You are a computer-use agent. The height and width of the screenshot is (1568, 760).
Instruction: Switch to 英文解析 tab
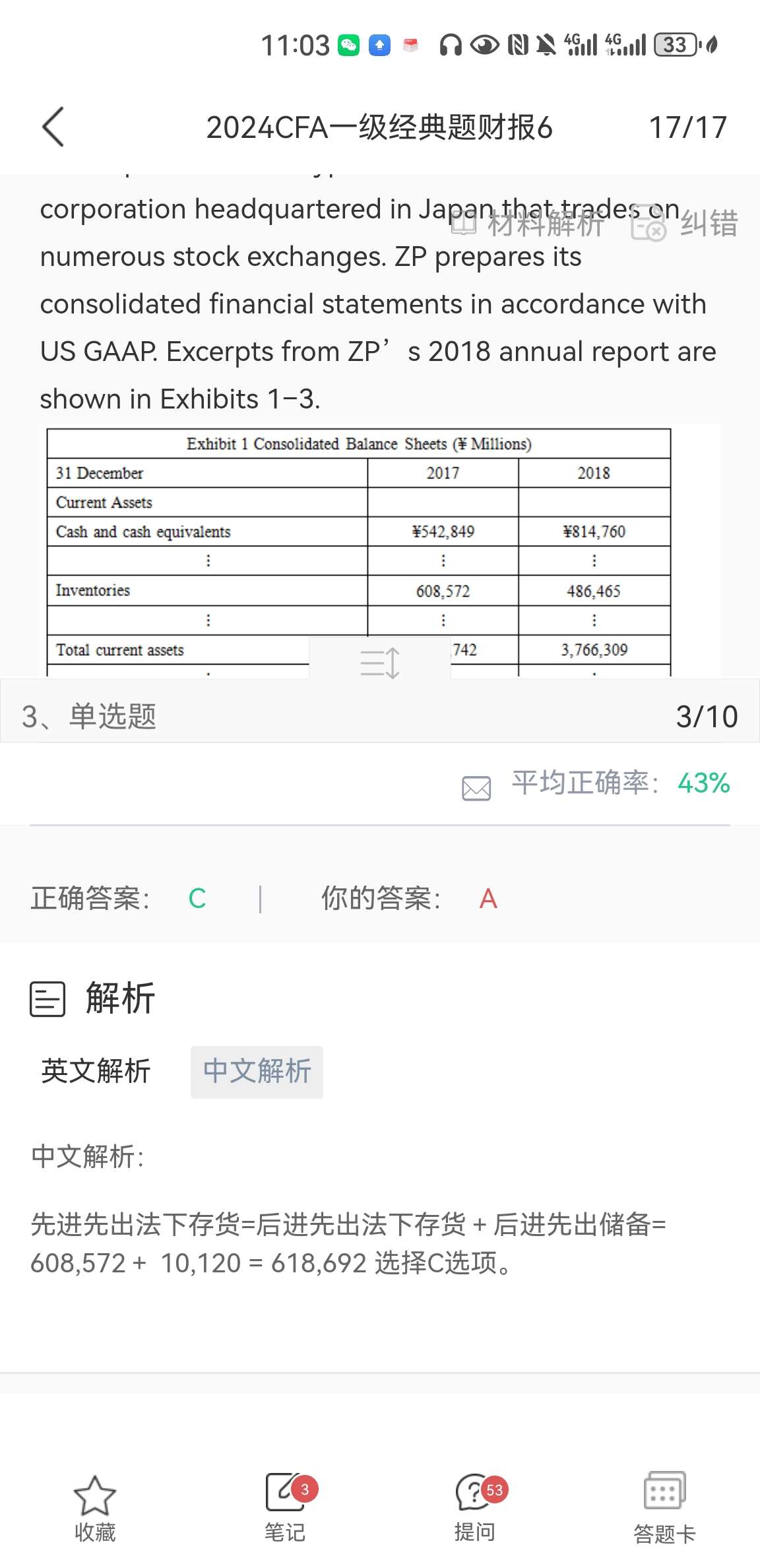tap(96, 1071)
